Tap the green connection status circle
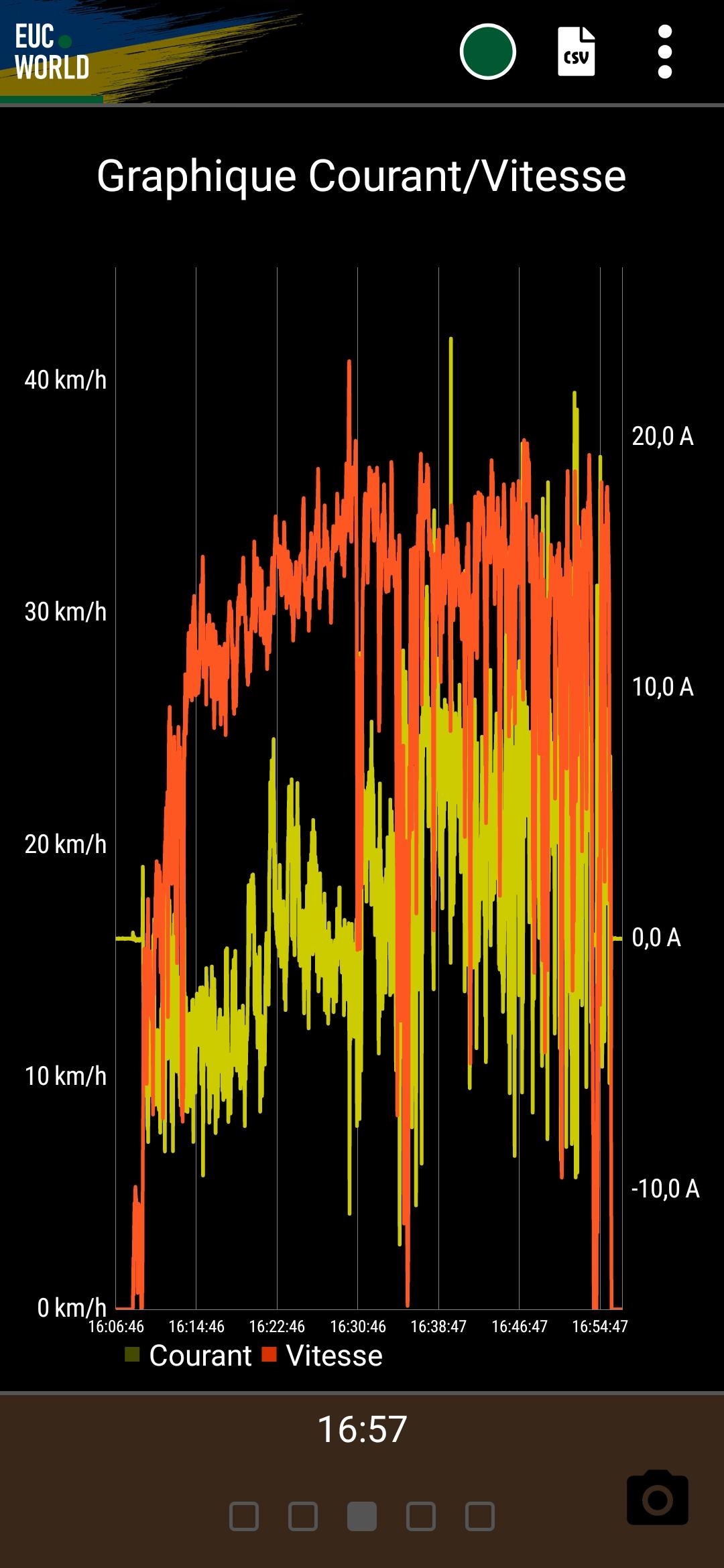The image size is (724, 1568). pyautogui.click(x=487, y=52)
